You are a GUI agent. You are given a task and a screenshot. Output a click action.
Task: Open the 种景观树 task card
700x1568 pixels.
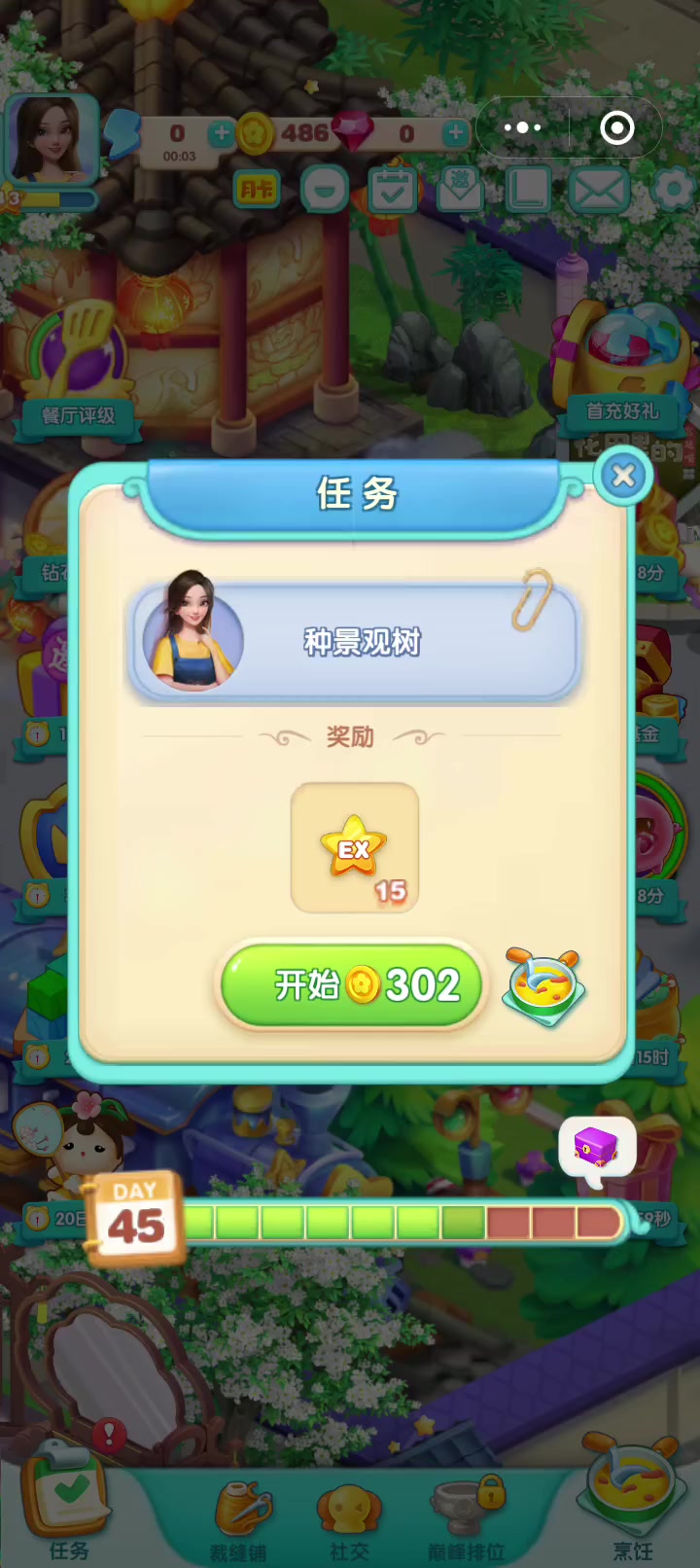(x=354, y=641)
